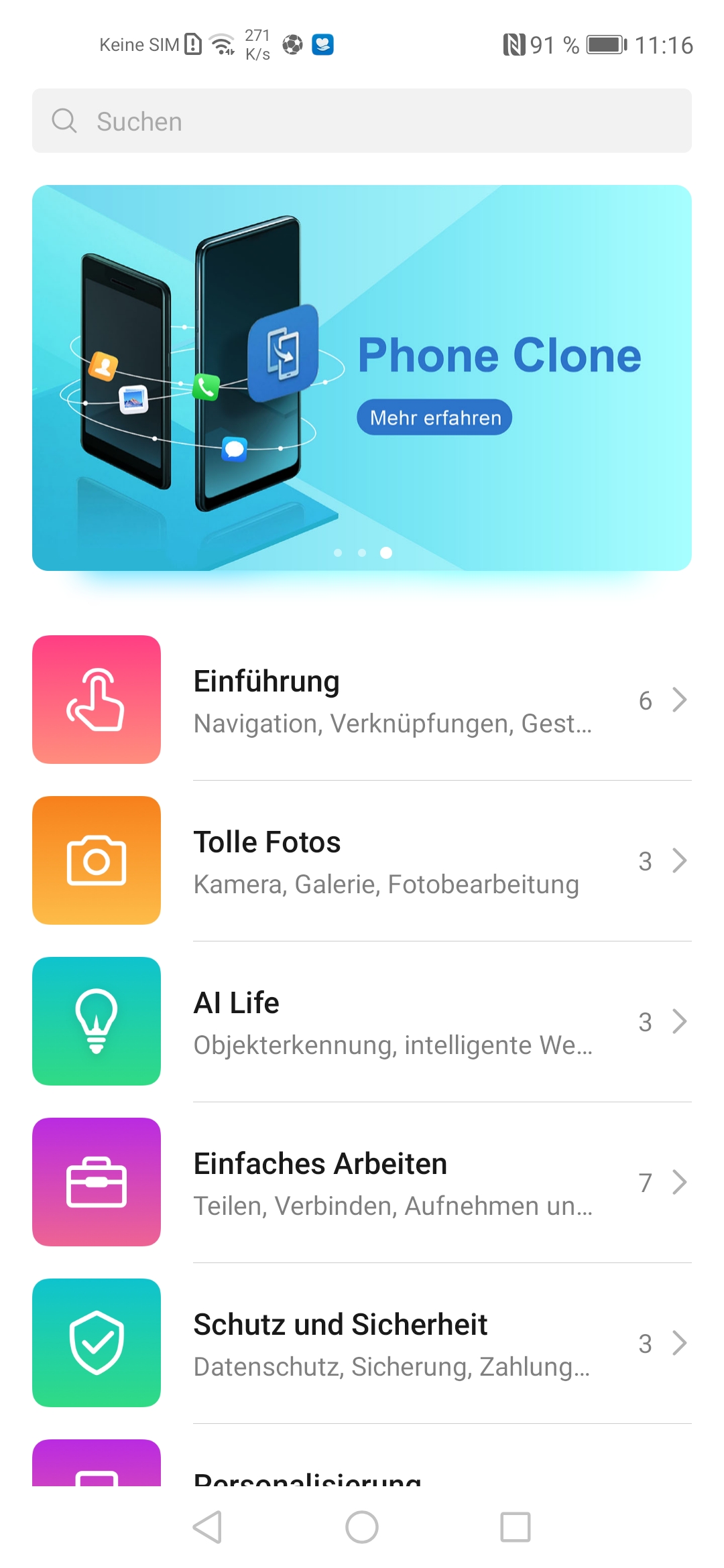This screenshot has height=1568, width=724.
Task: Tap the Suchen search field
Action: coord(362,121)
